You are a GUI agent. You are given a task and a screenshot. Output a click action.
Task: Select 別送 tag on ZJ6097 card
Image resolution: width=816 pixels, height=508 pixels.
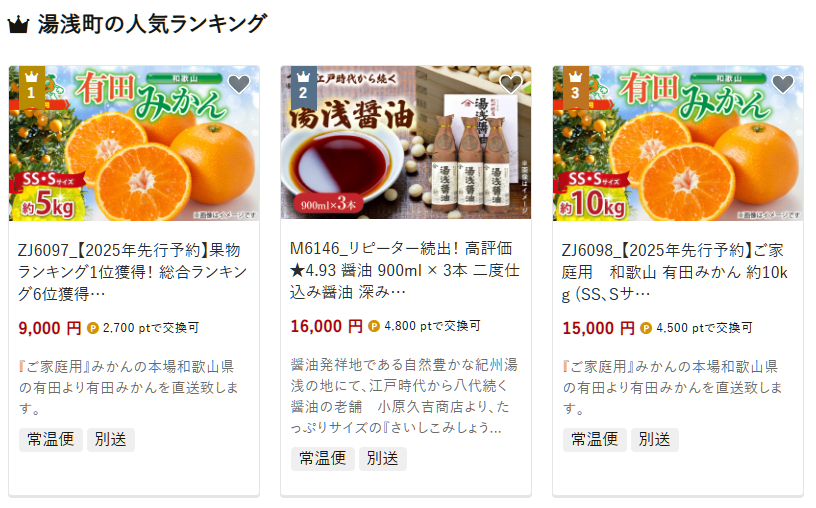coord(110,440)
